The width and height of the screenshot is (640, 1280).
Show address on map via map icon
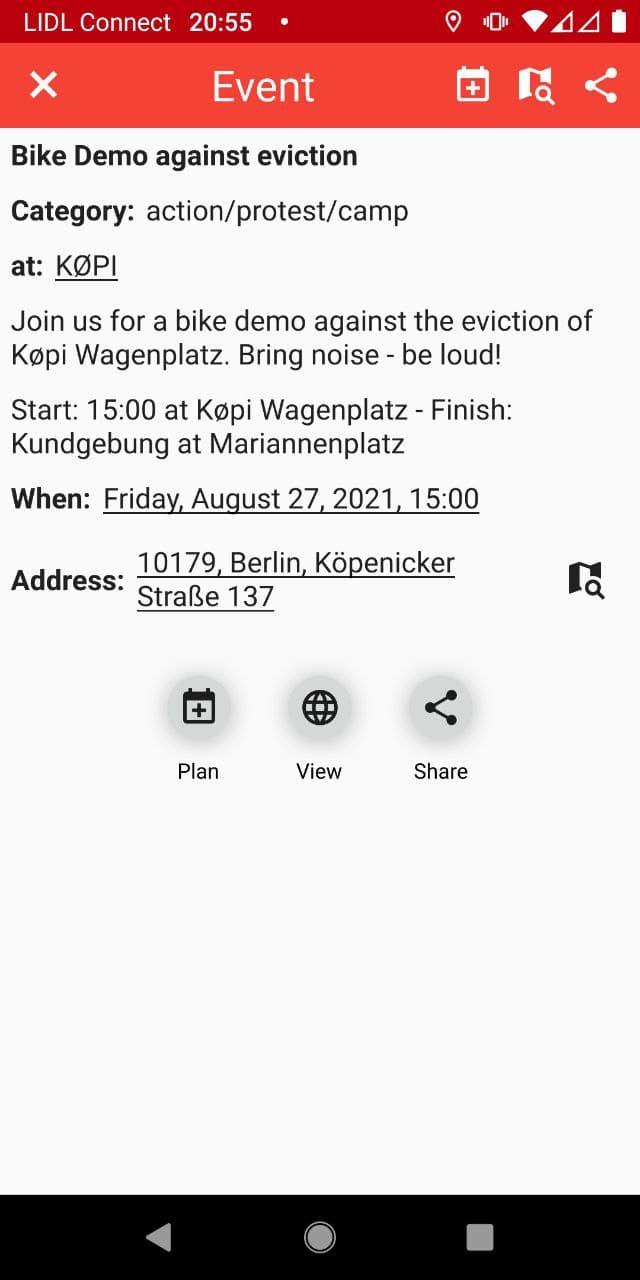pyautogui.click(x=586, y=579)
